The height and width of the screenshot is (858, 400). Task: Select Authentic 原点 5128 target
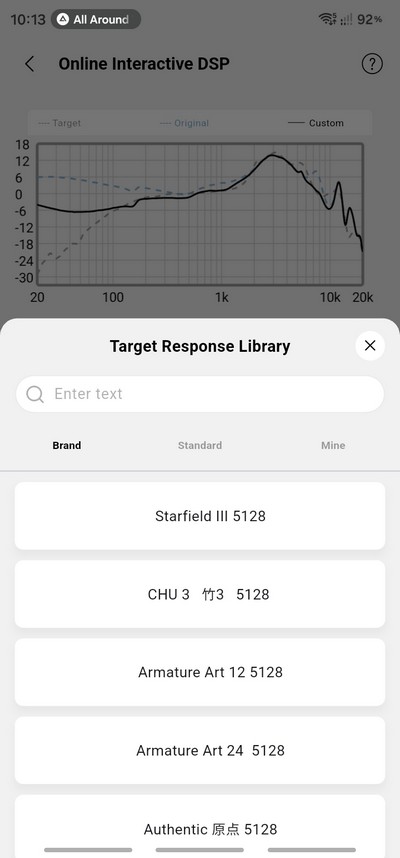click(200, 826)
